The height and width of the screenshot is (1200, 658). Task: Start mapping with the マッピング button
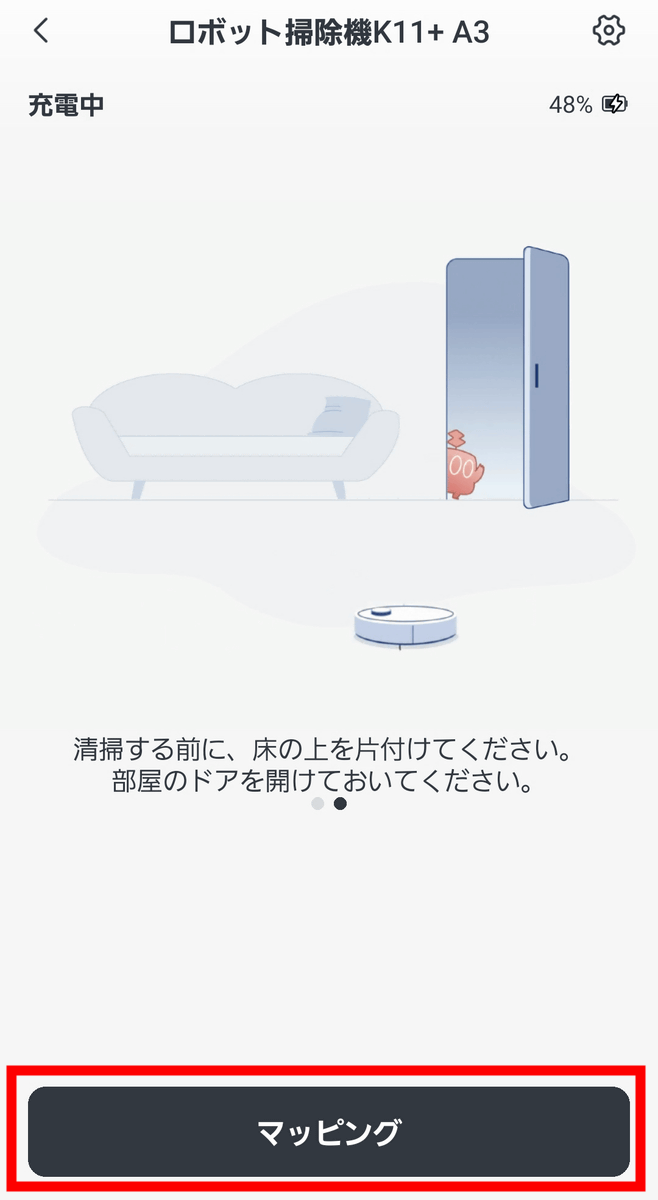tap(329, 1132)
